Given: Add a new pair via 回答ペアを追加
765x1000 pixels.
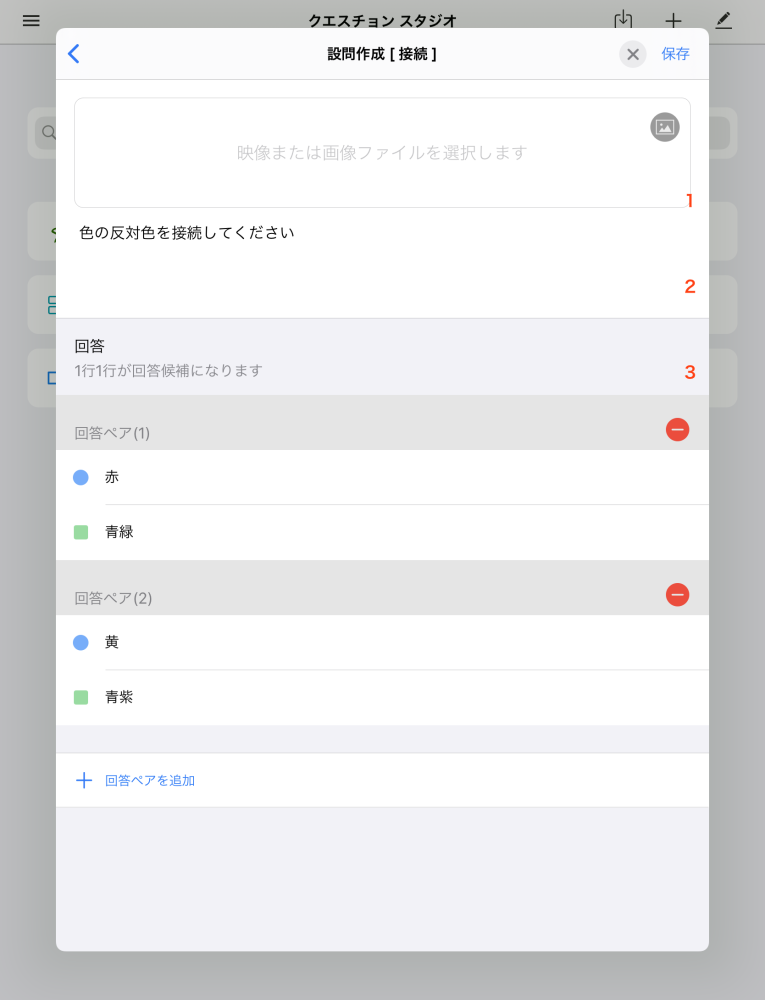Looking at the screenshot, I should 149,780.
